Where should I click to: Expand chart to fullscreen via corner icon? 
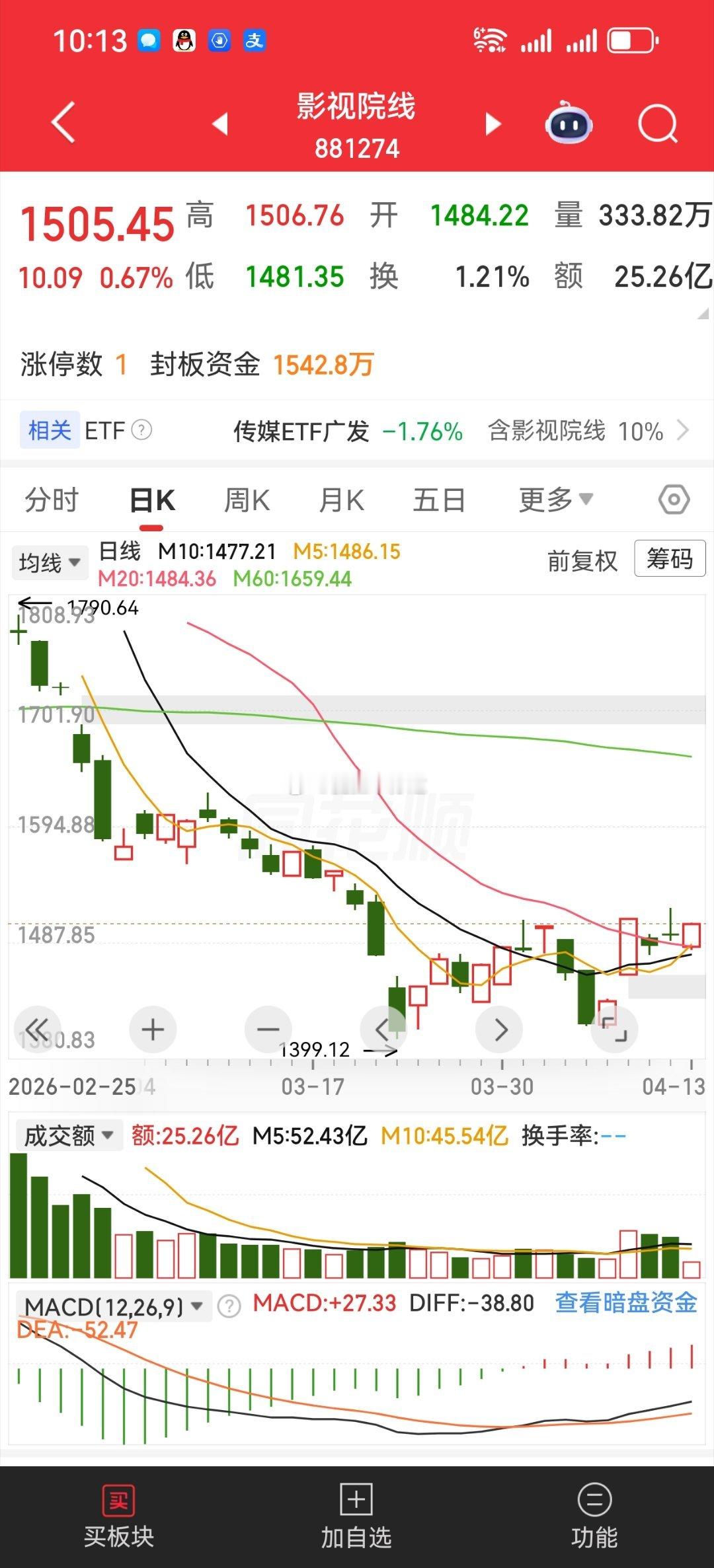coord(615,1029)
